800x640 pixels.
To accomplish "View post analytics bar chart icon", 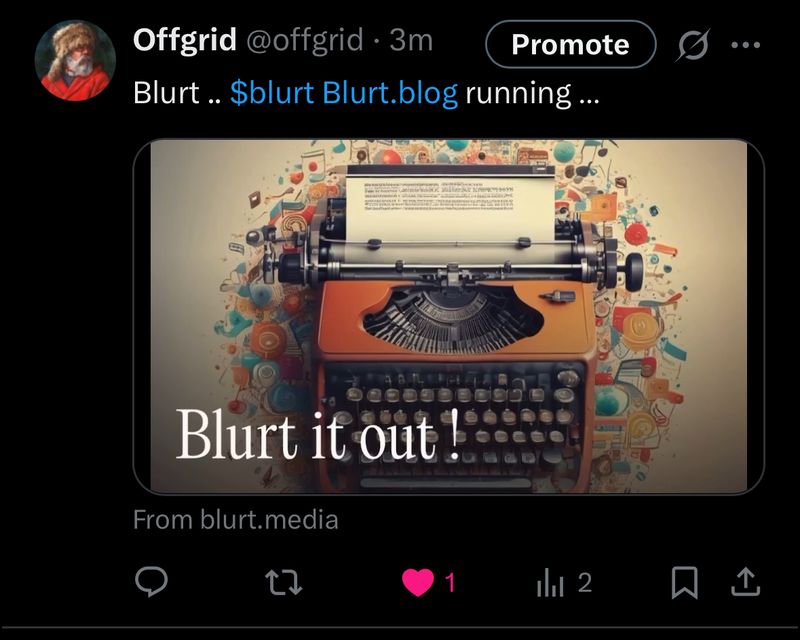I will [x=551, y=582].
